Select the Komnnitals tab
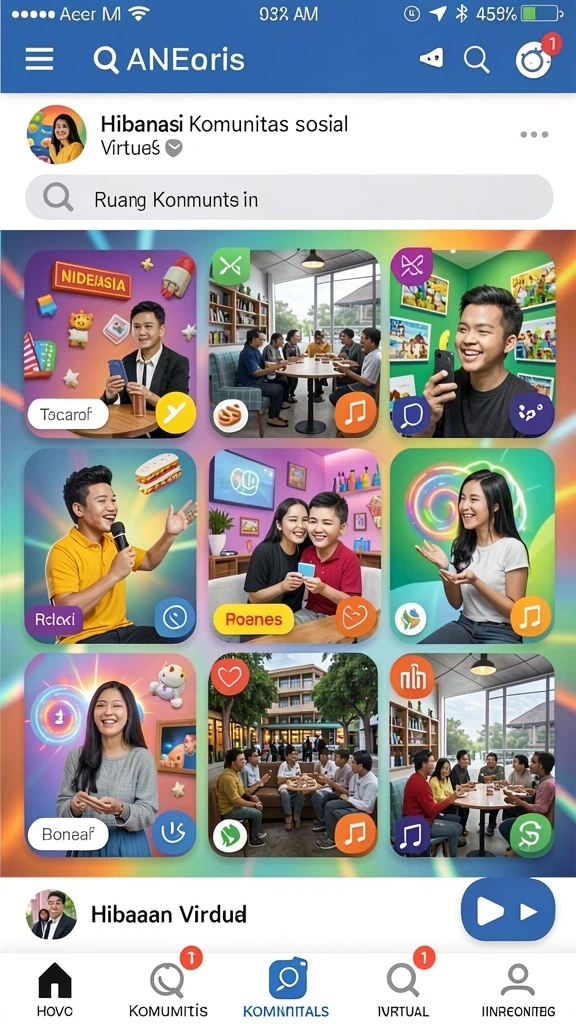Viewport: 576px width, 1024px height. pos(287,988)
